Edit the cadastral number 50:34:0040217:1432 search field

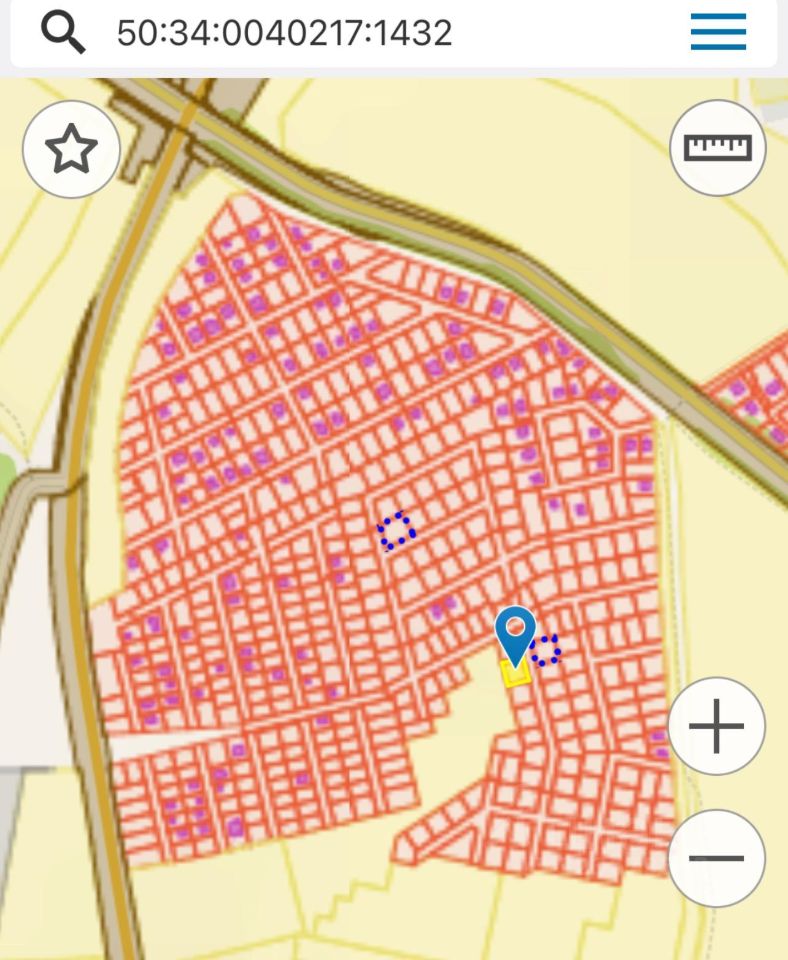tap(285, 33)
